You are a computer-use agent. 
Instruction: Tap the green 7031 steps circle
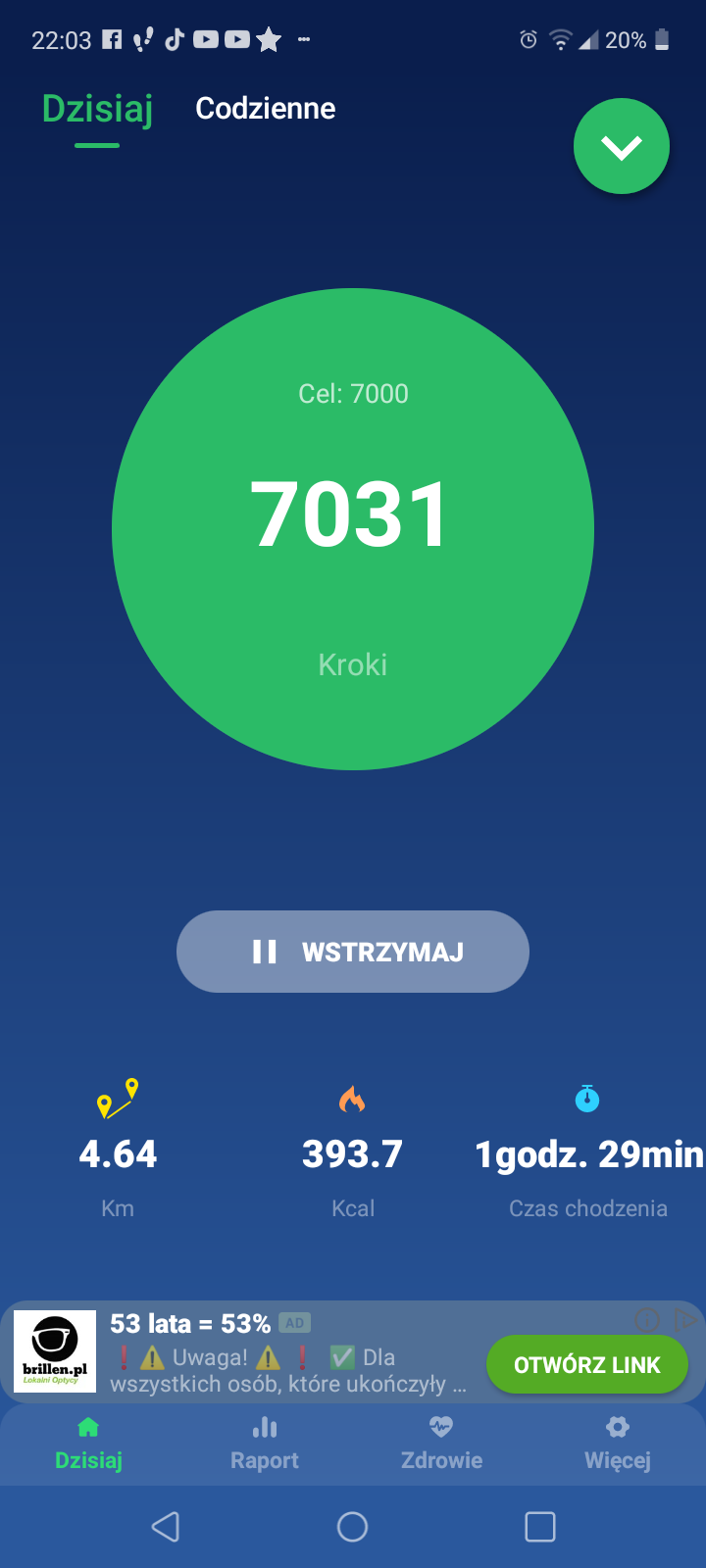(353, 529)
